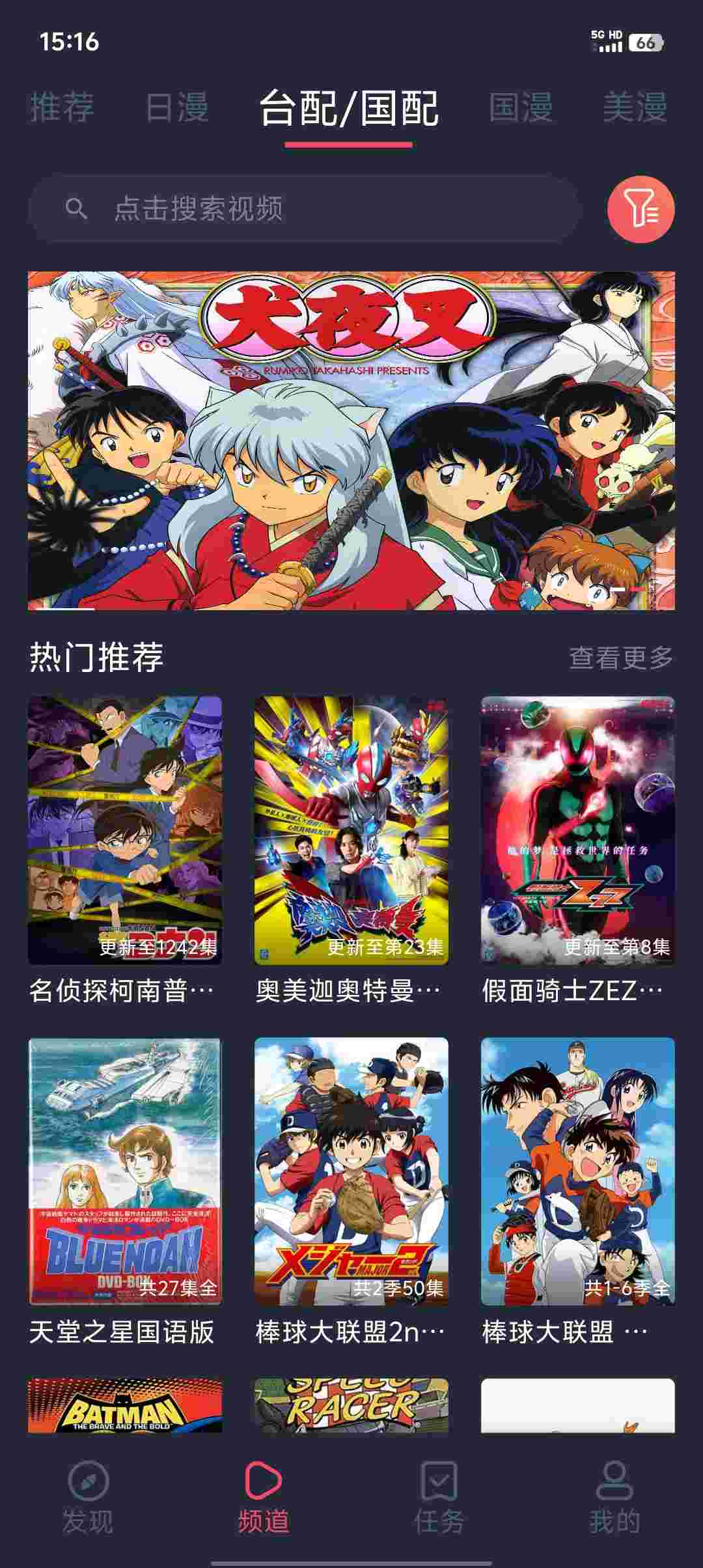
Task: Select the 国漫 top tab
Action: (521, 107)
